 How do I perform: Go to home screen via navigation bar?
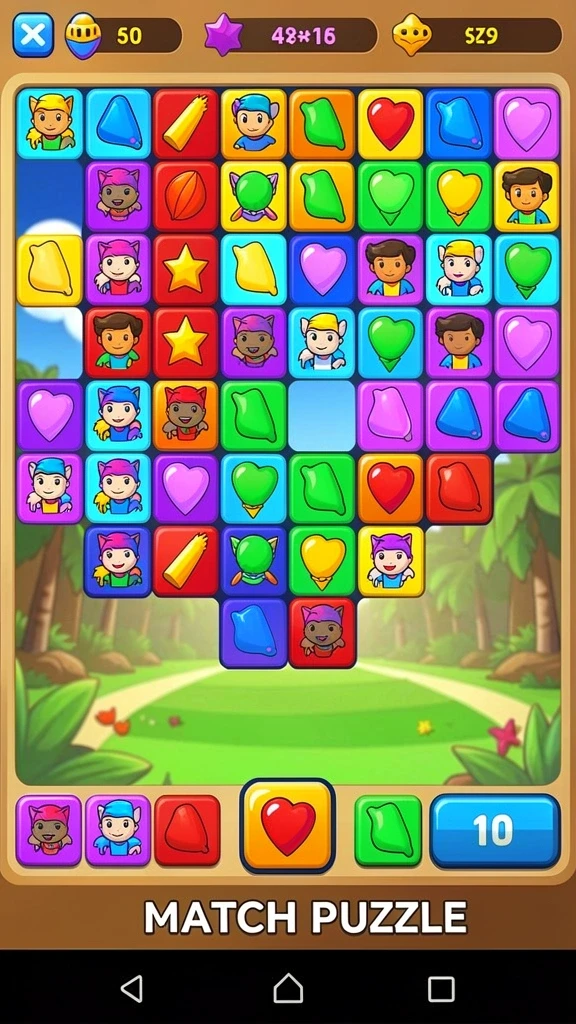(288, 989)
